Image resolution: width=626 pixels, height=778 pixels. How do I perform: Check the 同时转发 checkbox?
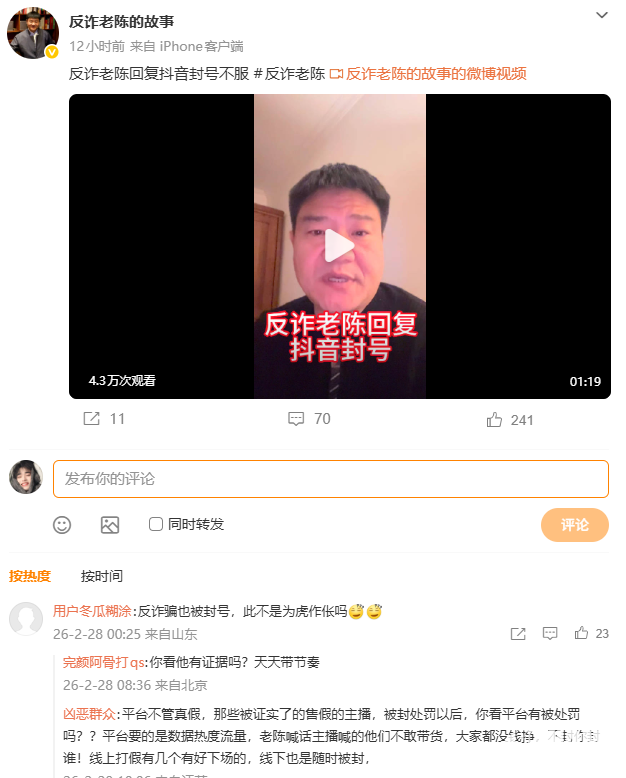(x=155, y=524)
